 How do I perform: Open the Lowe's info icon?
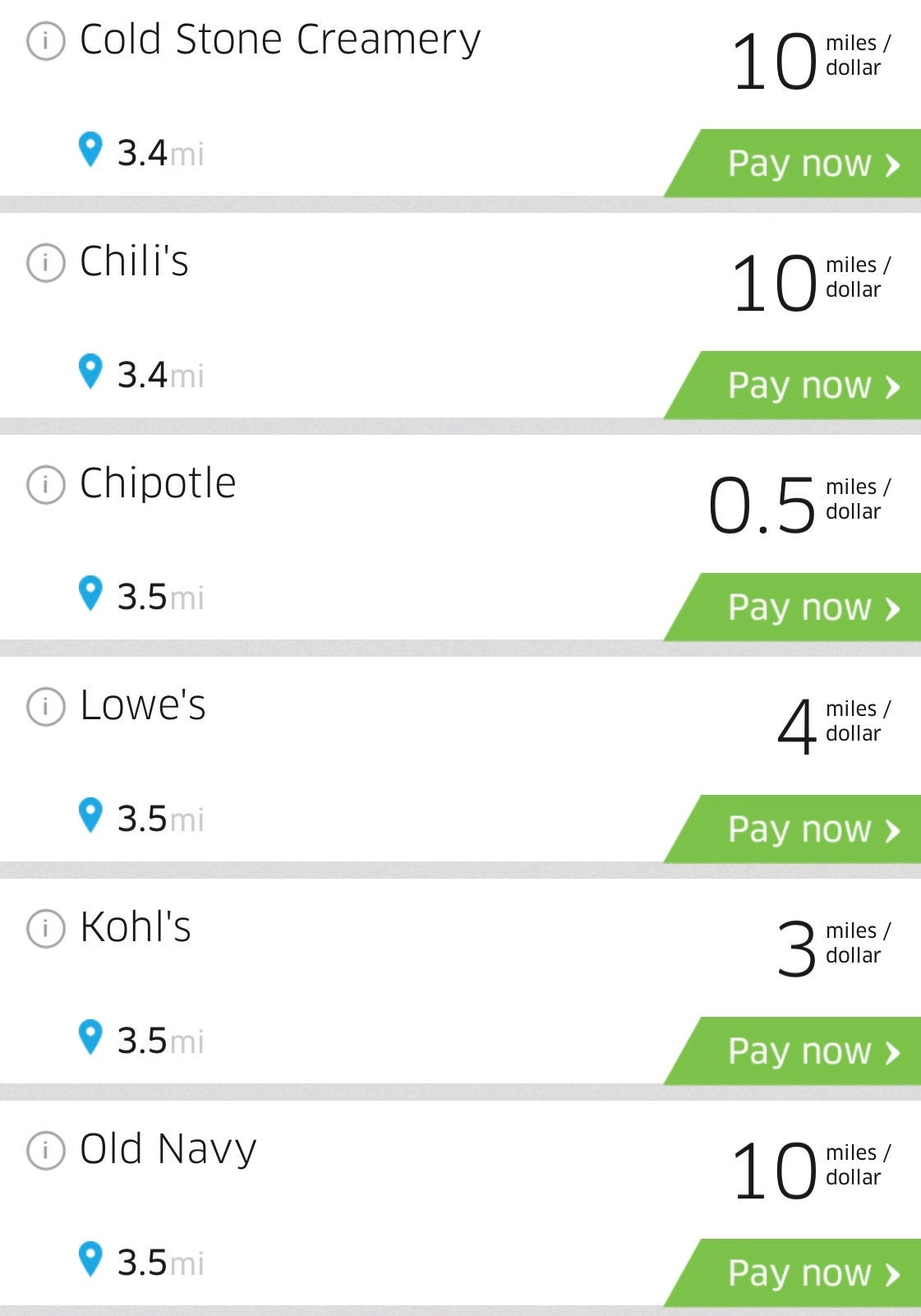click(x=46, y=707)
